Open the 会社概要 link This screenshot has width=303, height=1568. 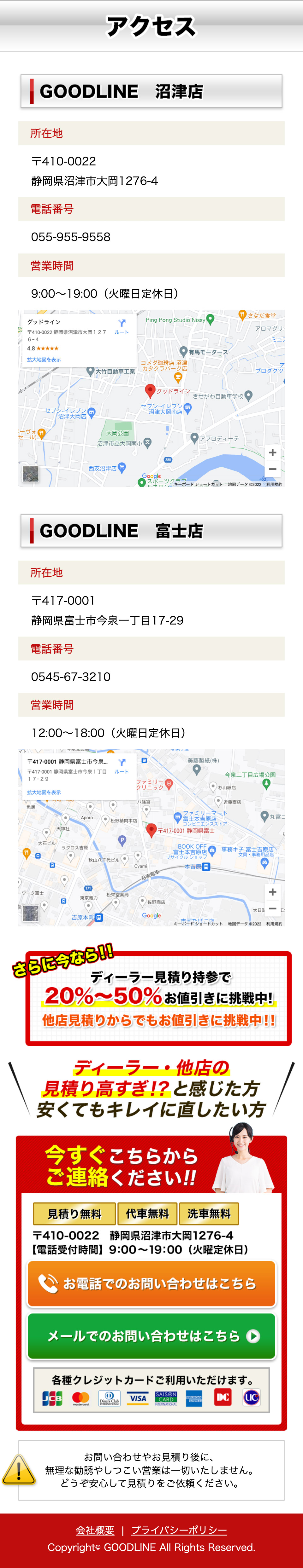(x=95, y=1530)
